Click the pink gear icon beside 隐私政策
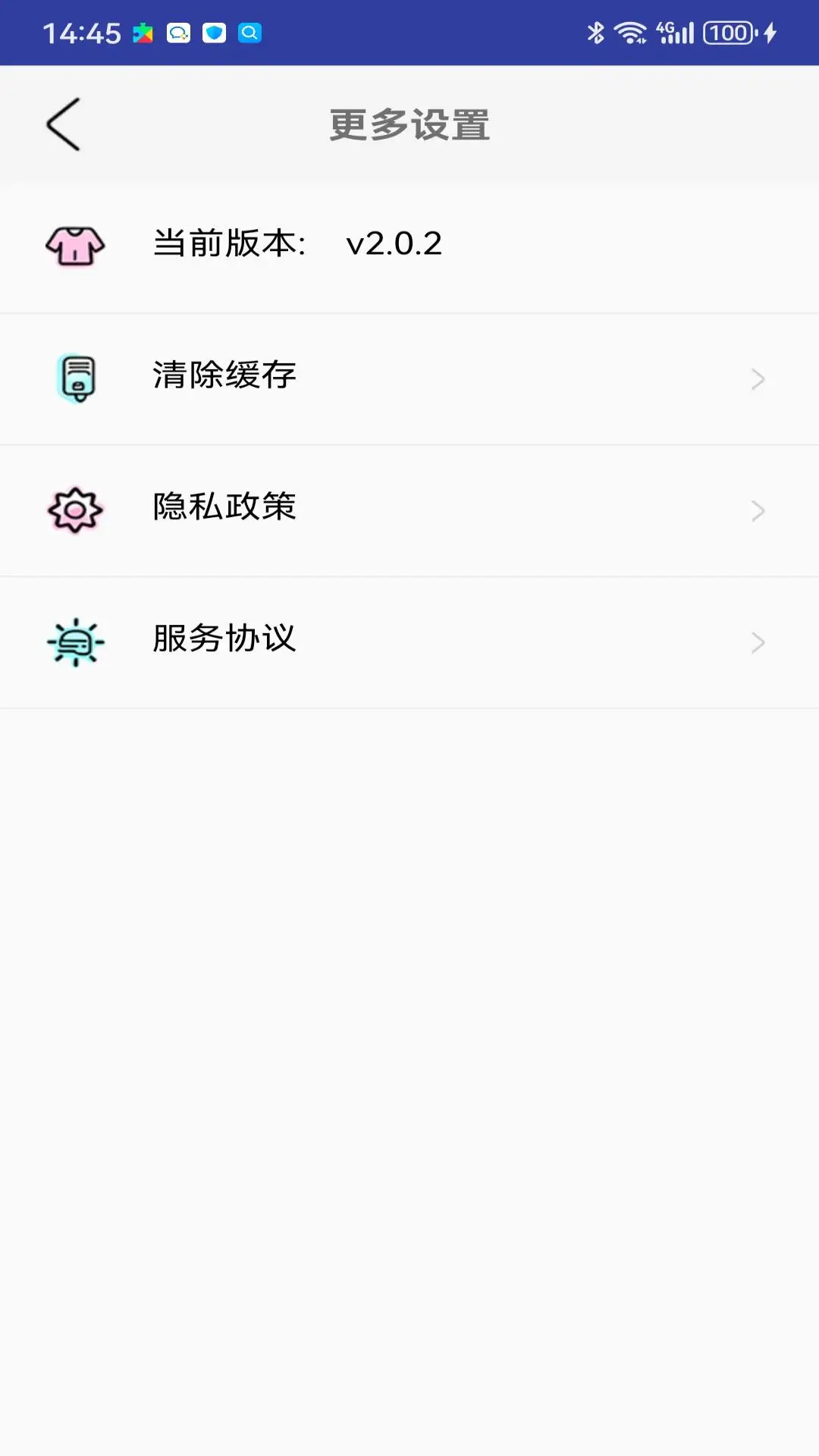The width and height of the screenshot is (819, 1456). (75, 509)
